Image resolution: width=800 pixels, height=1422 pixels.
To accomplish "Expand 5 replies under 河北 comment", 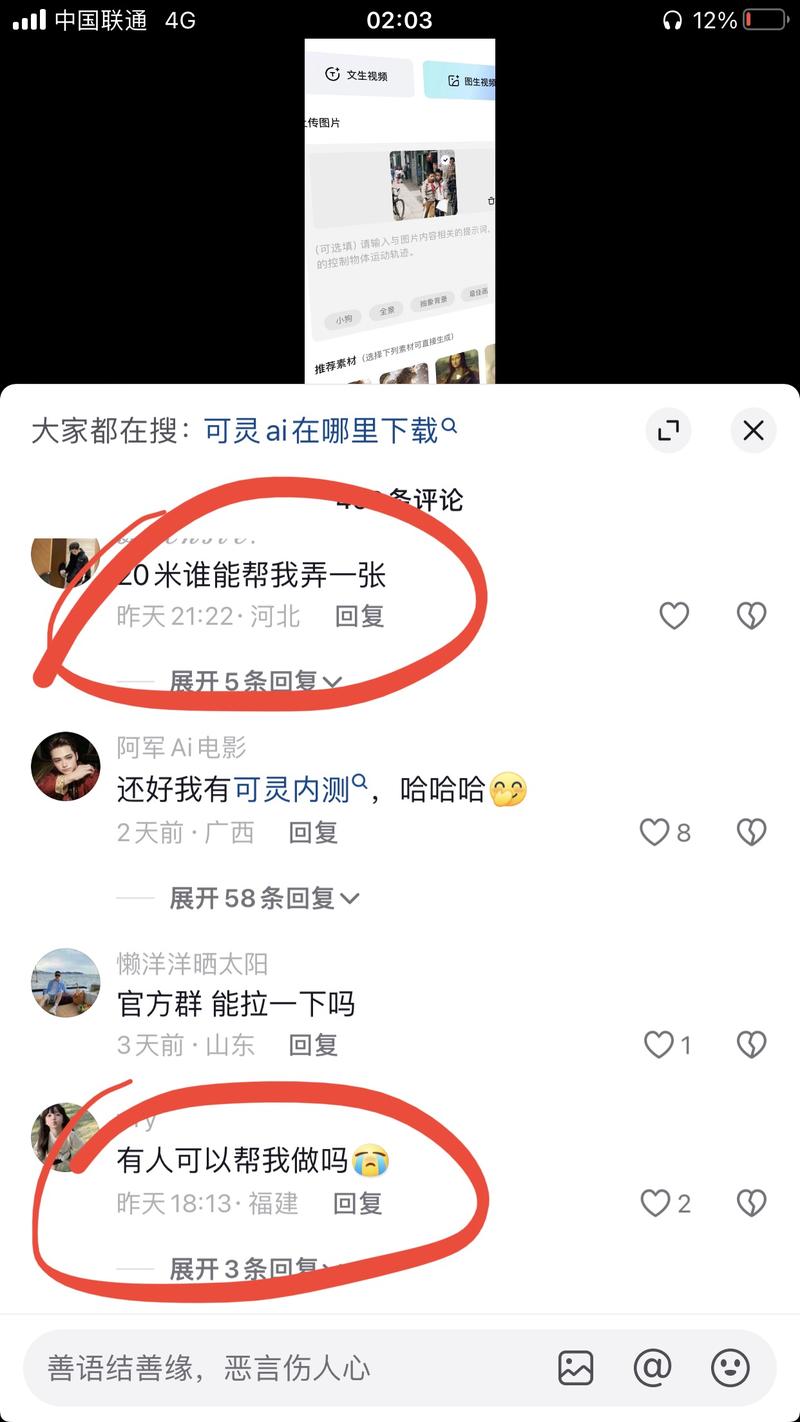I will tap(255, 682).
